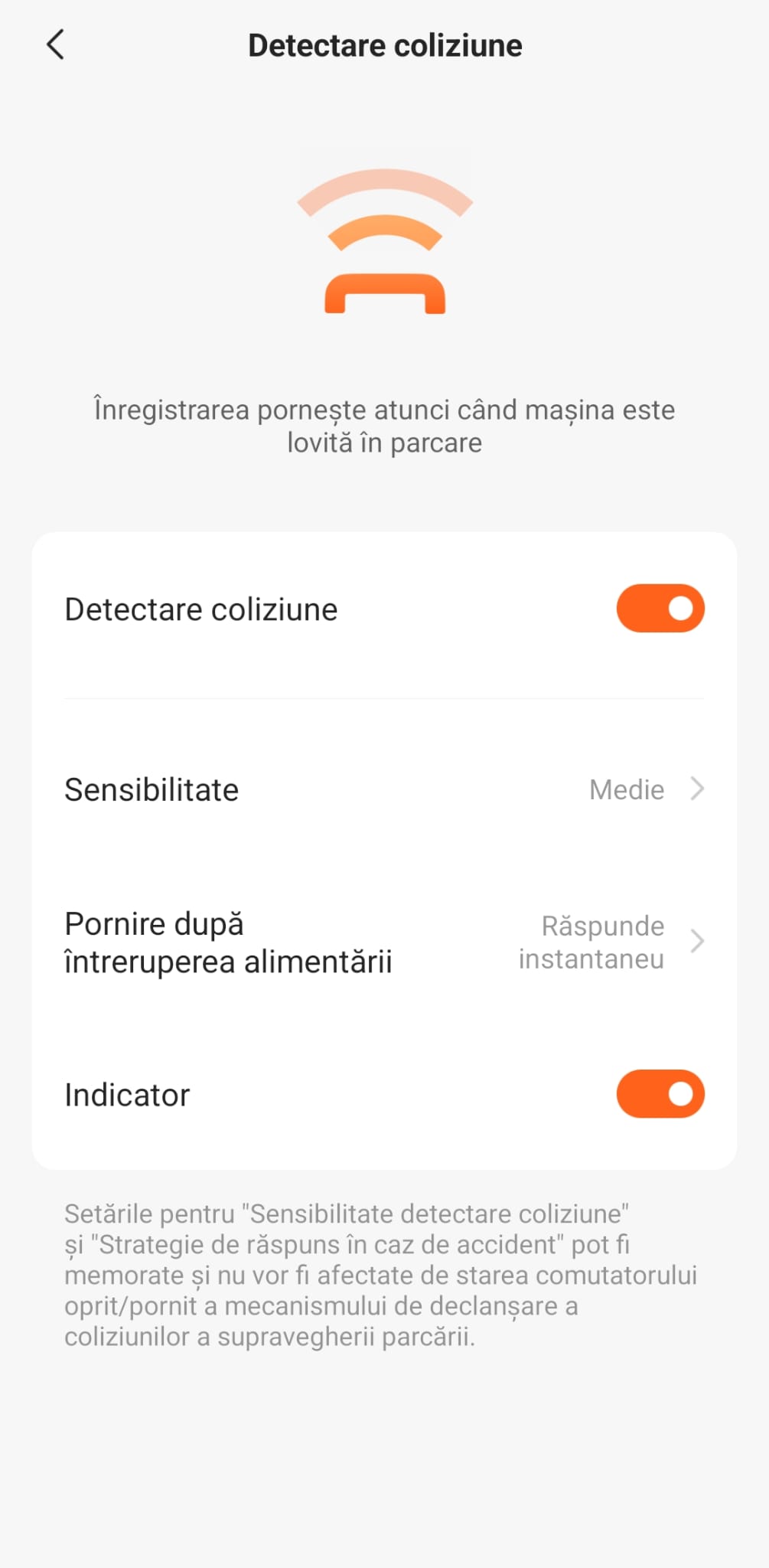Disable the Detectare coliziune switch
The height and width of the screenshot is (1568, 769).
pyautogui.click(x=660, y=609)
